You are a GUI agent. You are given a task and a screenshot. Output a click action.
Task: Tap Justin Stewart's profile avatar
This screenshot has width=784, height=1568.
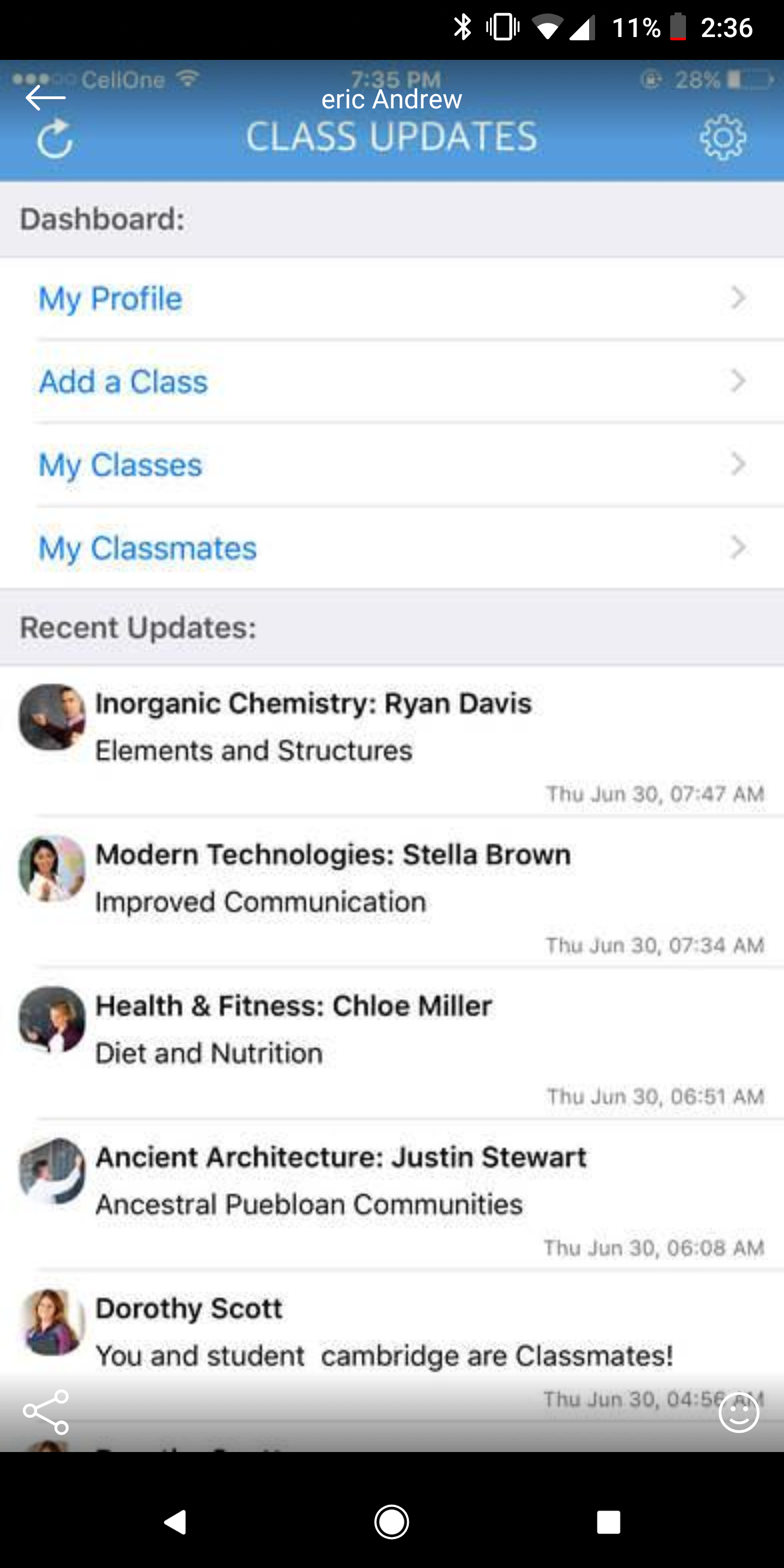click(x=52, y=1172)
